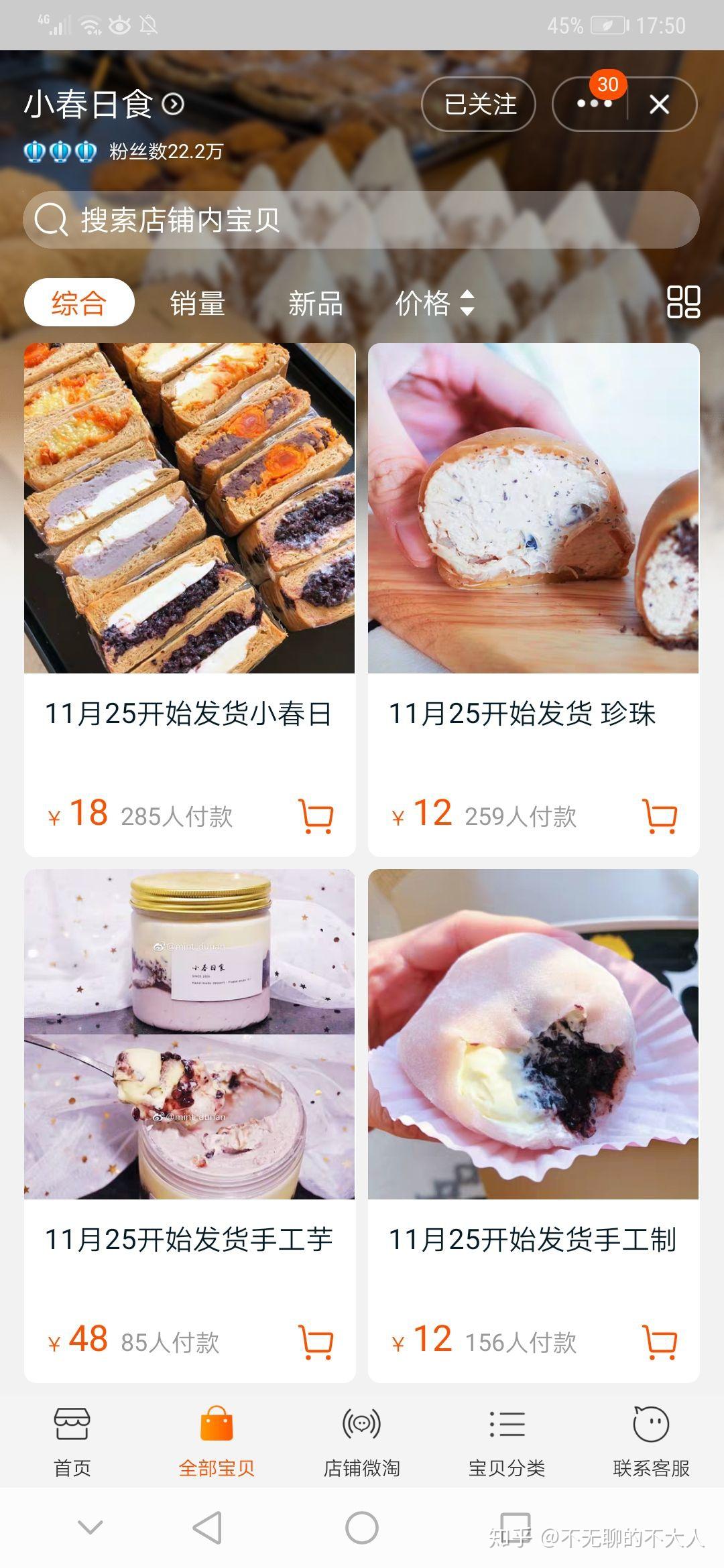Toggle the grid layout view icon

683,302
